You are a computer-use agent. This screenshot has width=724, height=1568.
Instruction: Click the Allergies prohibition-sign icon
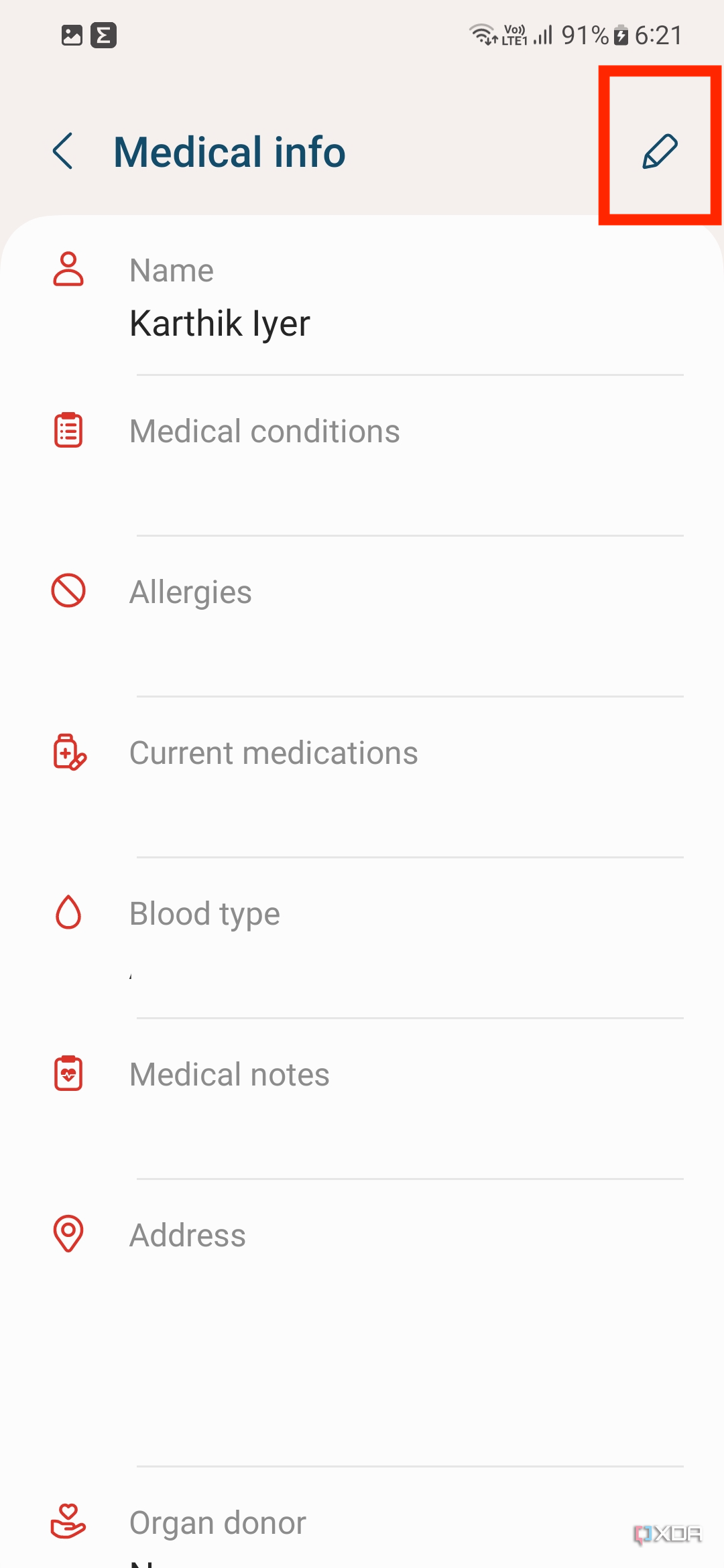(68, 592)
